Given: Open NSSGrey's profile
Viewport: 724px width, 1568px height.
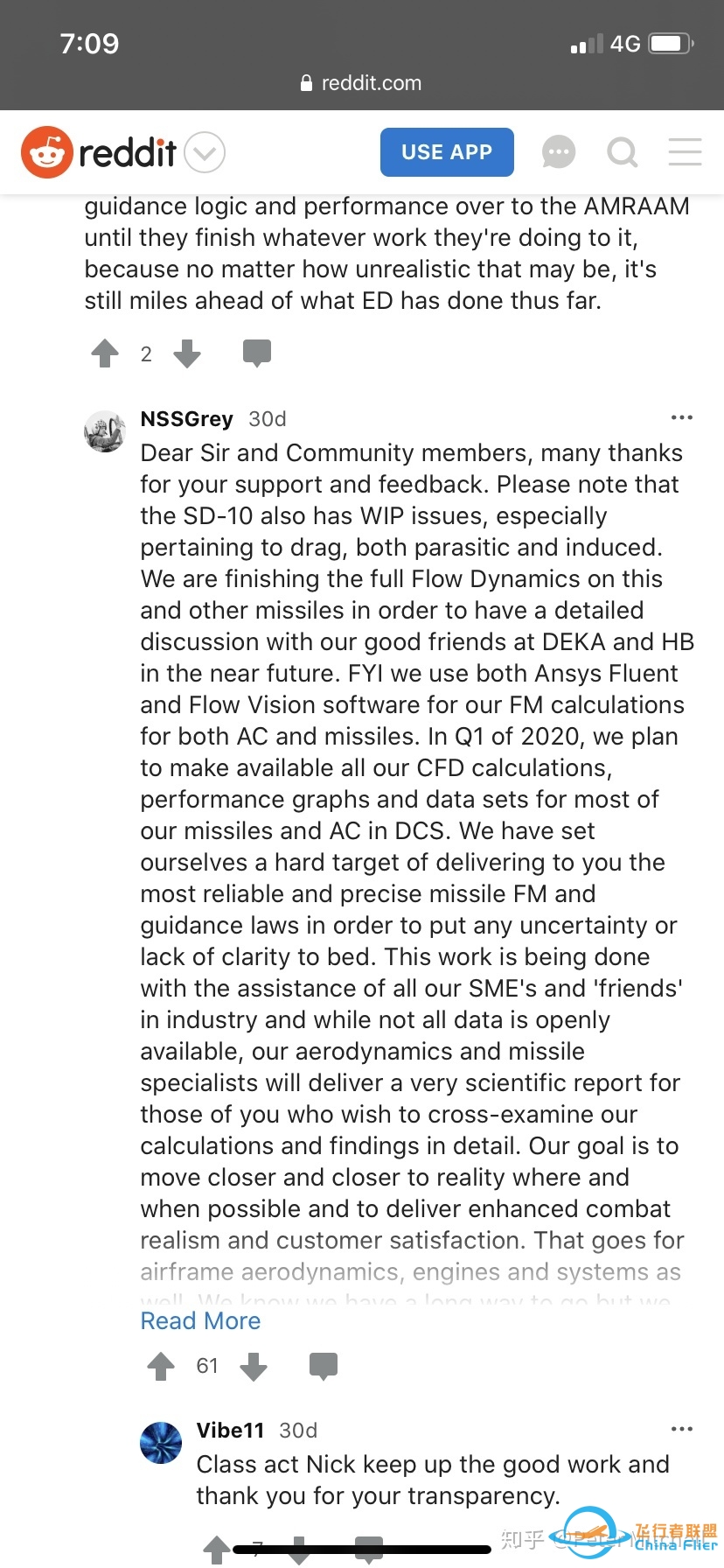Looking at the screenshot, I should tap(186, 419).
